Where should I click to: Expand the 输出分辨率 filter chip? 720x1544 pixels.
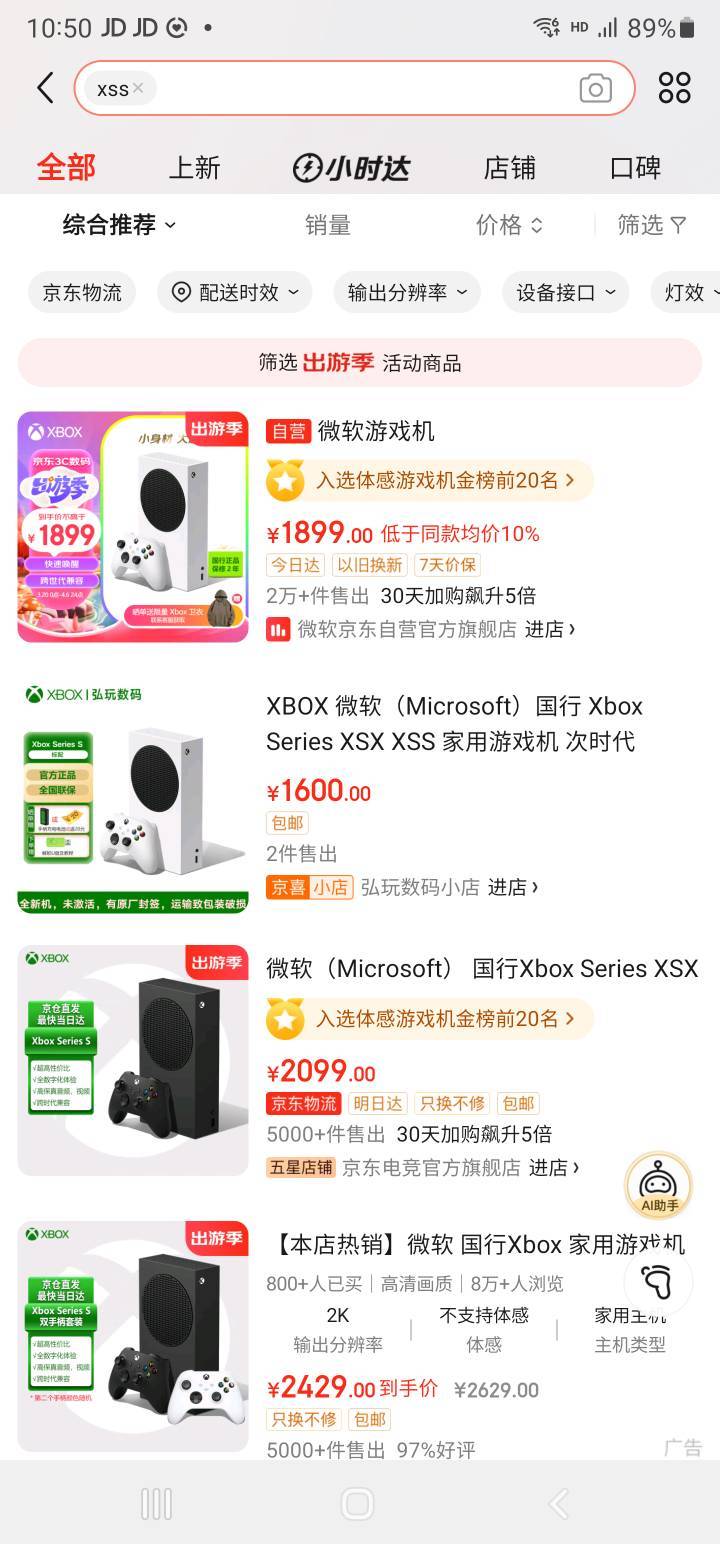[x=407, y=292]
